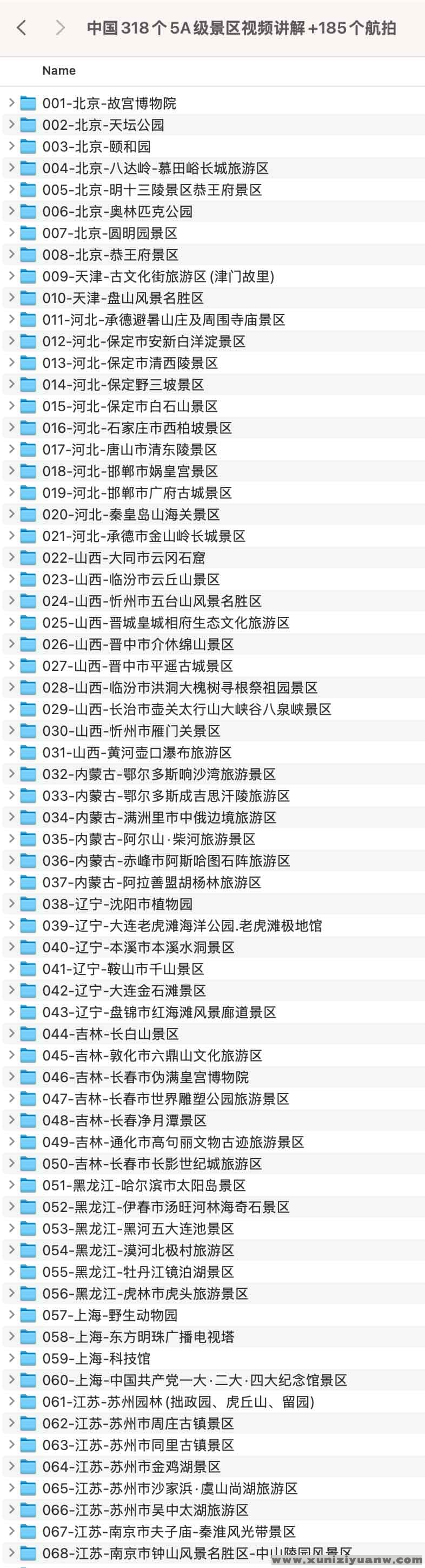The image size is (425, 1568).
Task: Expand the chevron beside 002-北京-天坛公园
Action: [11, 125]
